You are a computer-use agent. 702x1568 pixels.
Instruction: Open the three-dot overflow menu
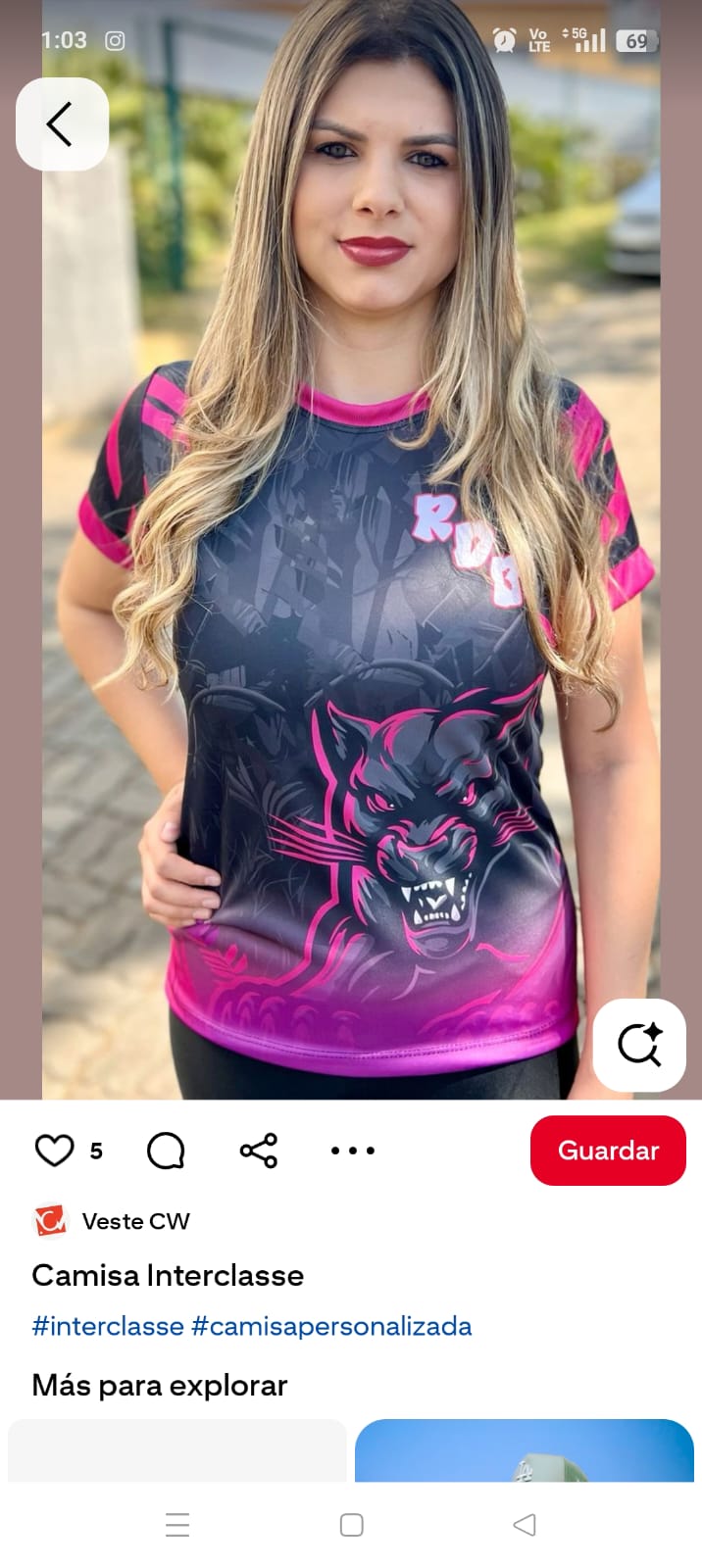352,1151
